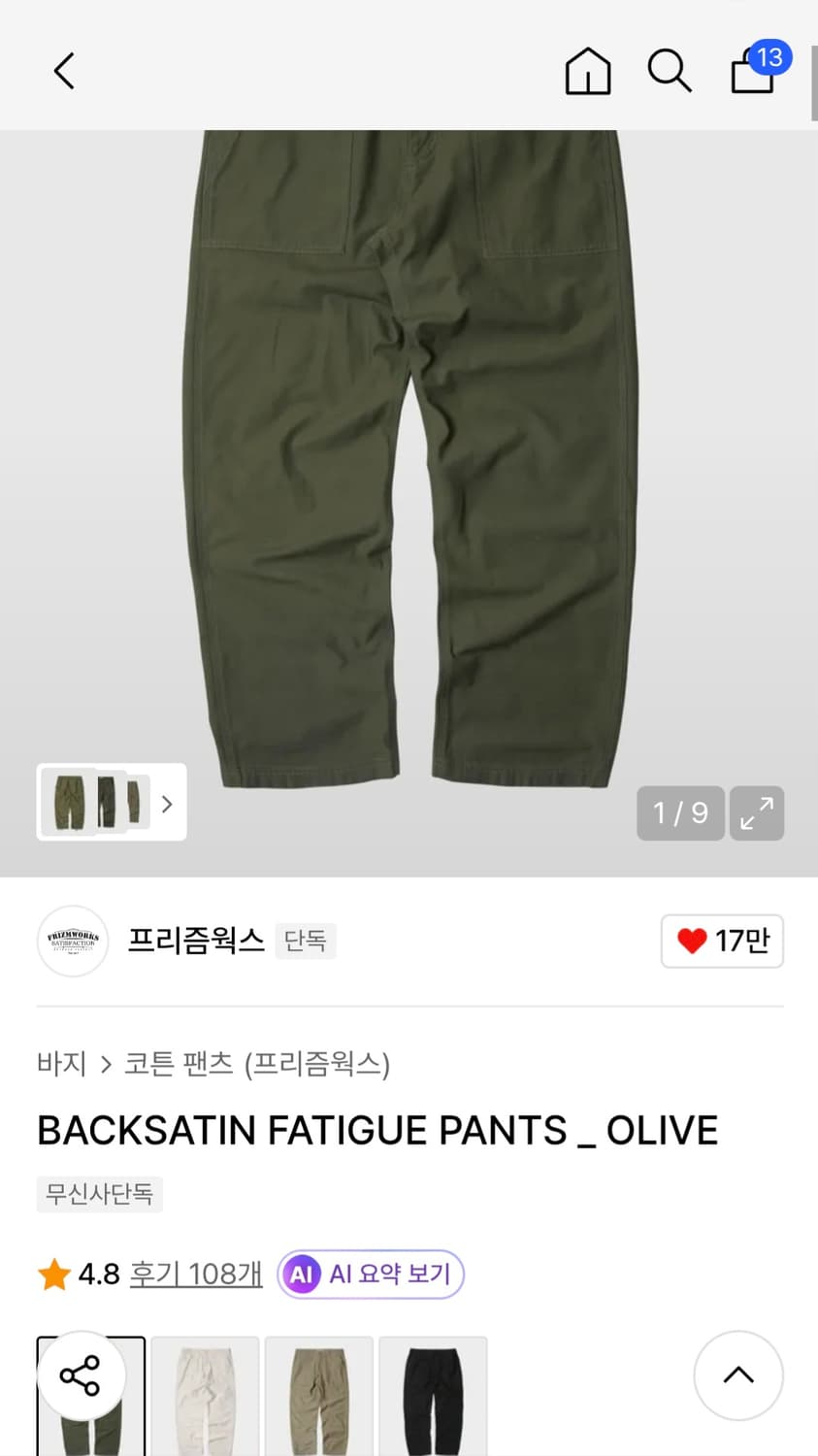Expand thumbnails using the right chevron

[166, 803]
